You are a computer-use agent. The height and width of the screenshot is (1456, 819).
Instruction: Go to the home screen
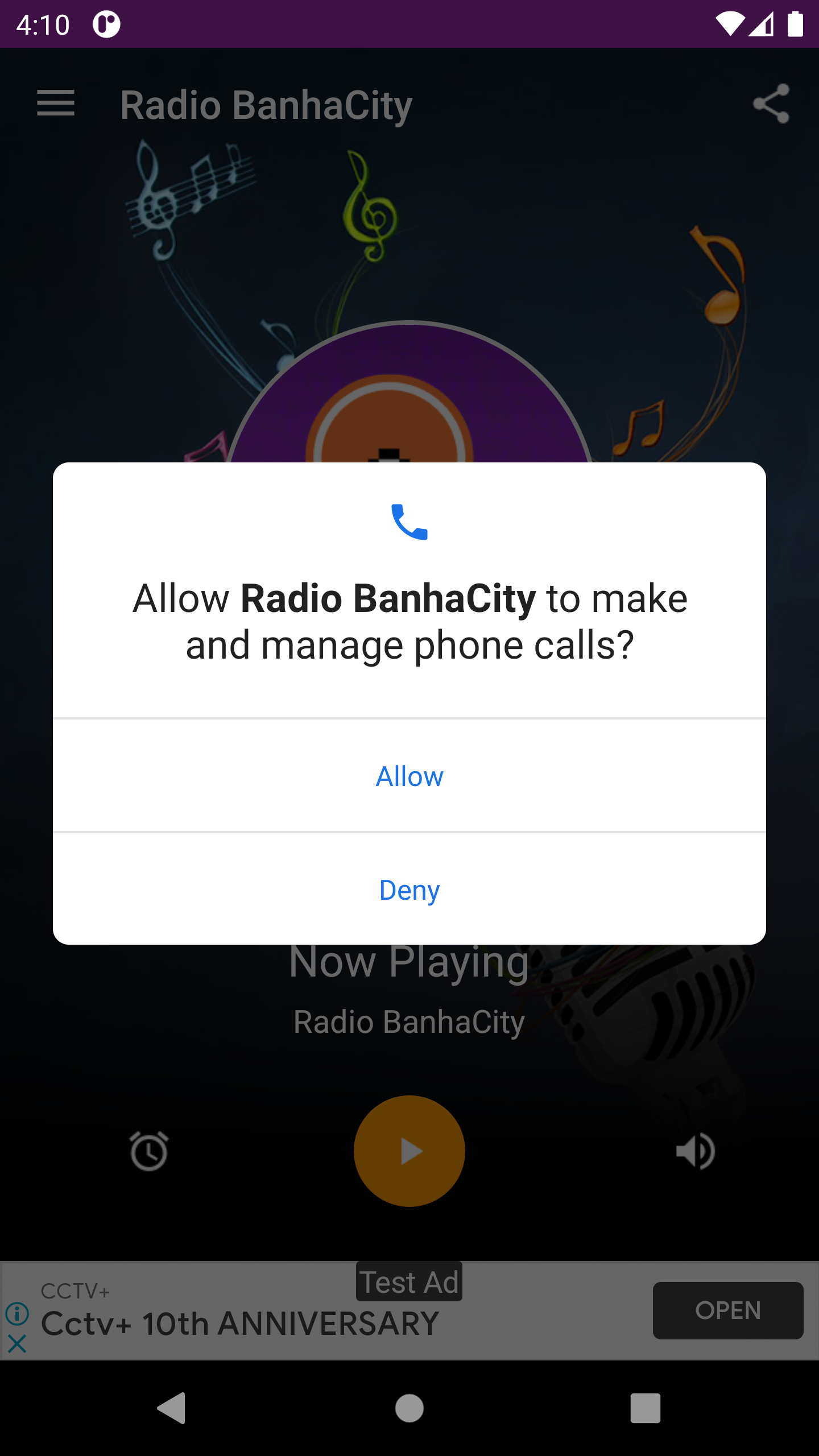pyautogui.click(x=409, y=1408)
